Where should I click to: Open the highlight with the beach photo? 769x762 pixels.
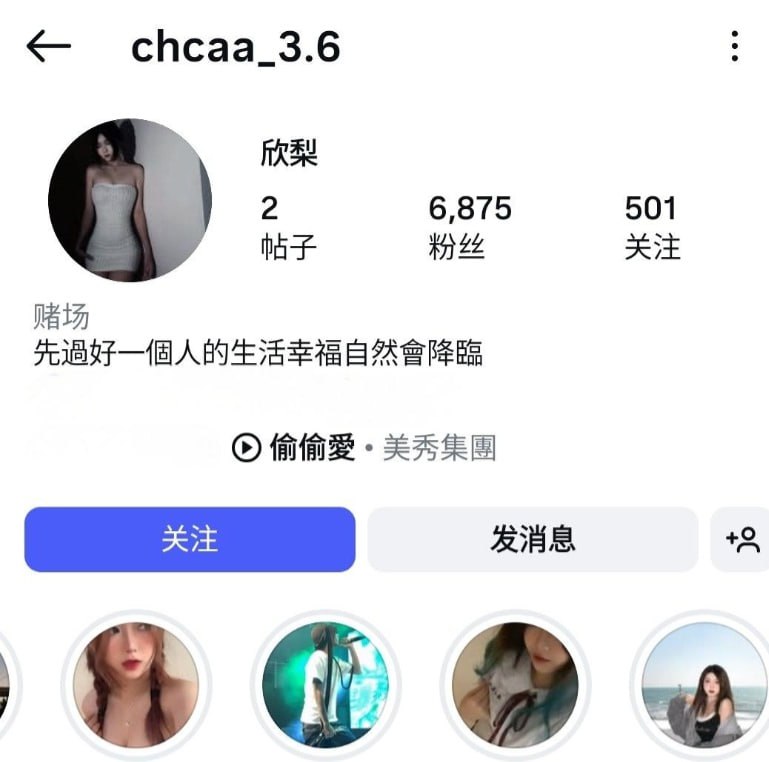point(704,685)
